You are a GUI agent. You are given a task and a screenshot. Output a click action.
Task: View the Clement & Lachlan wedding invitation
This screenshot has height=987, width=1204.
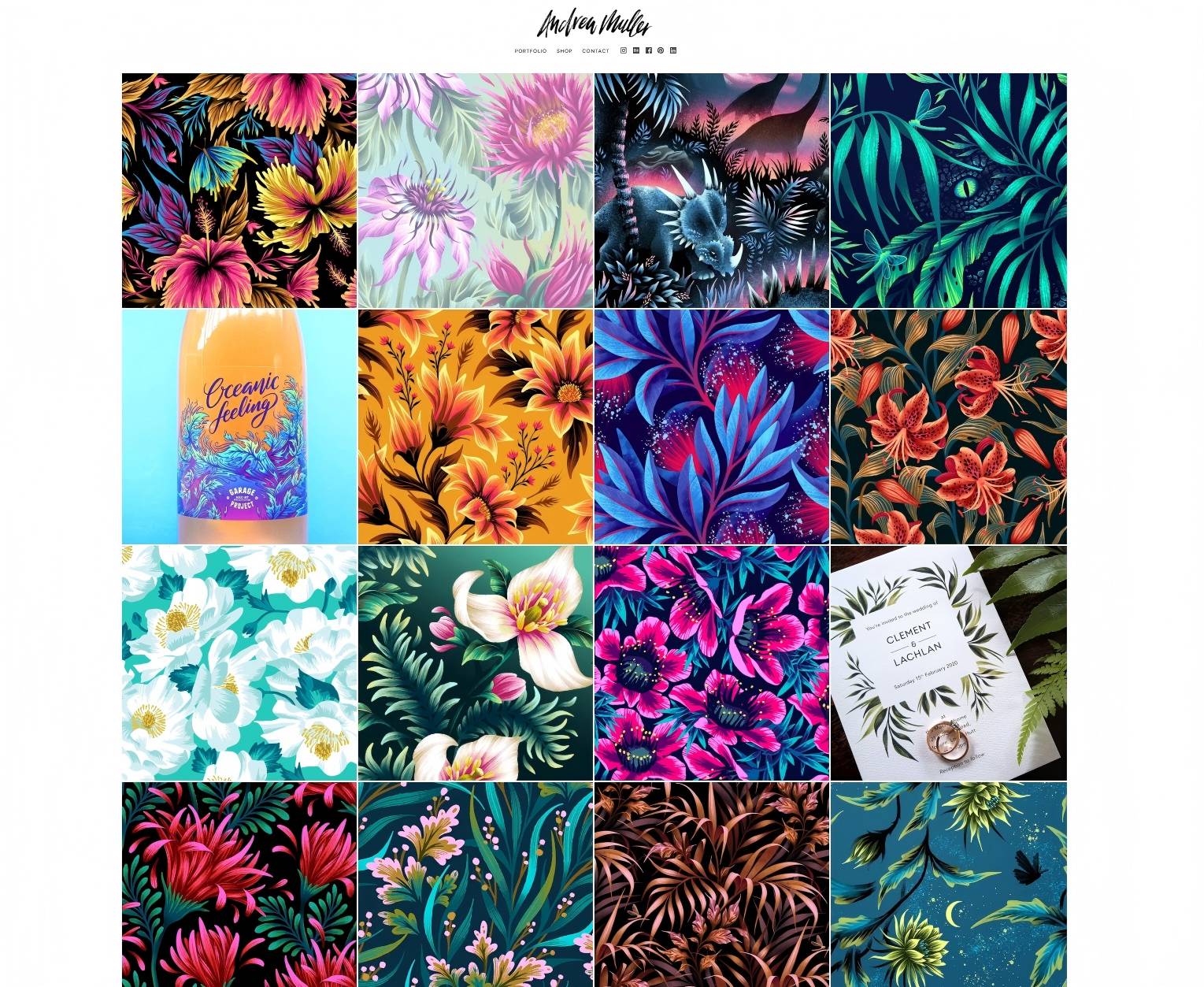click(948, 663)
